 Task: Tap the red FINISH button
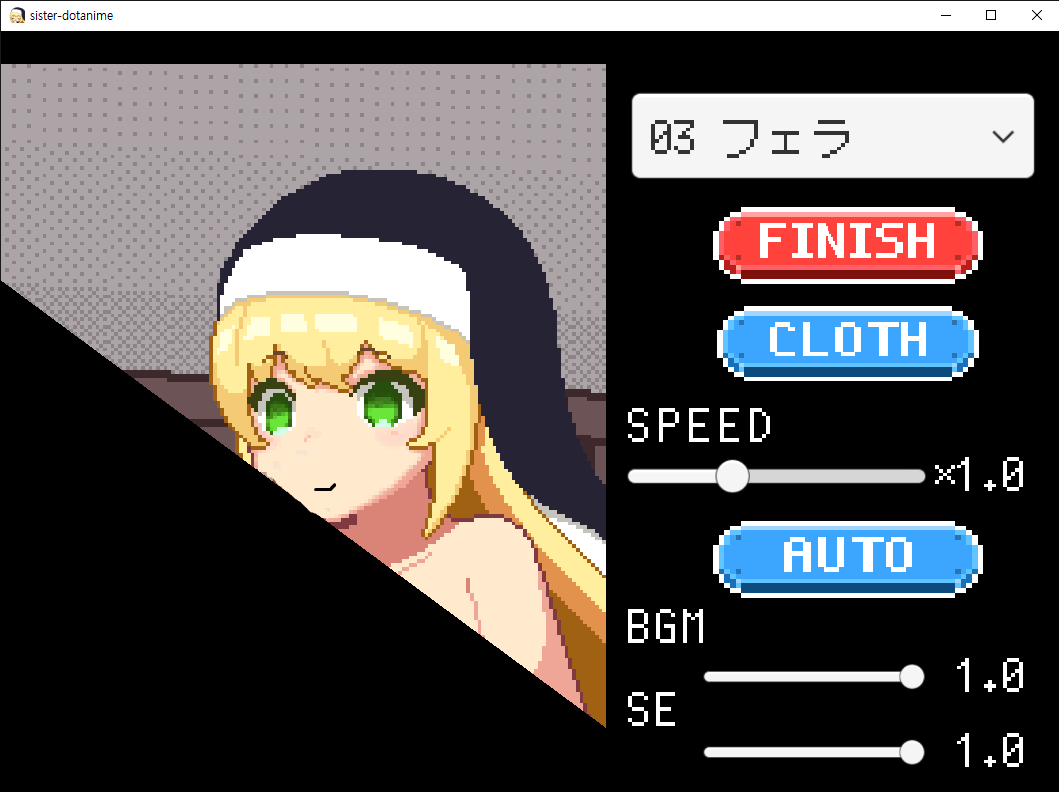coord(847,242)
